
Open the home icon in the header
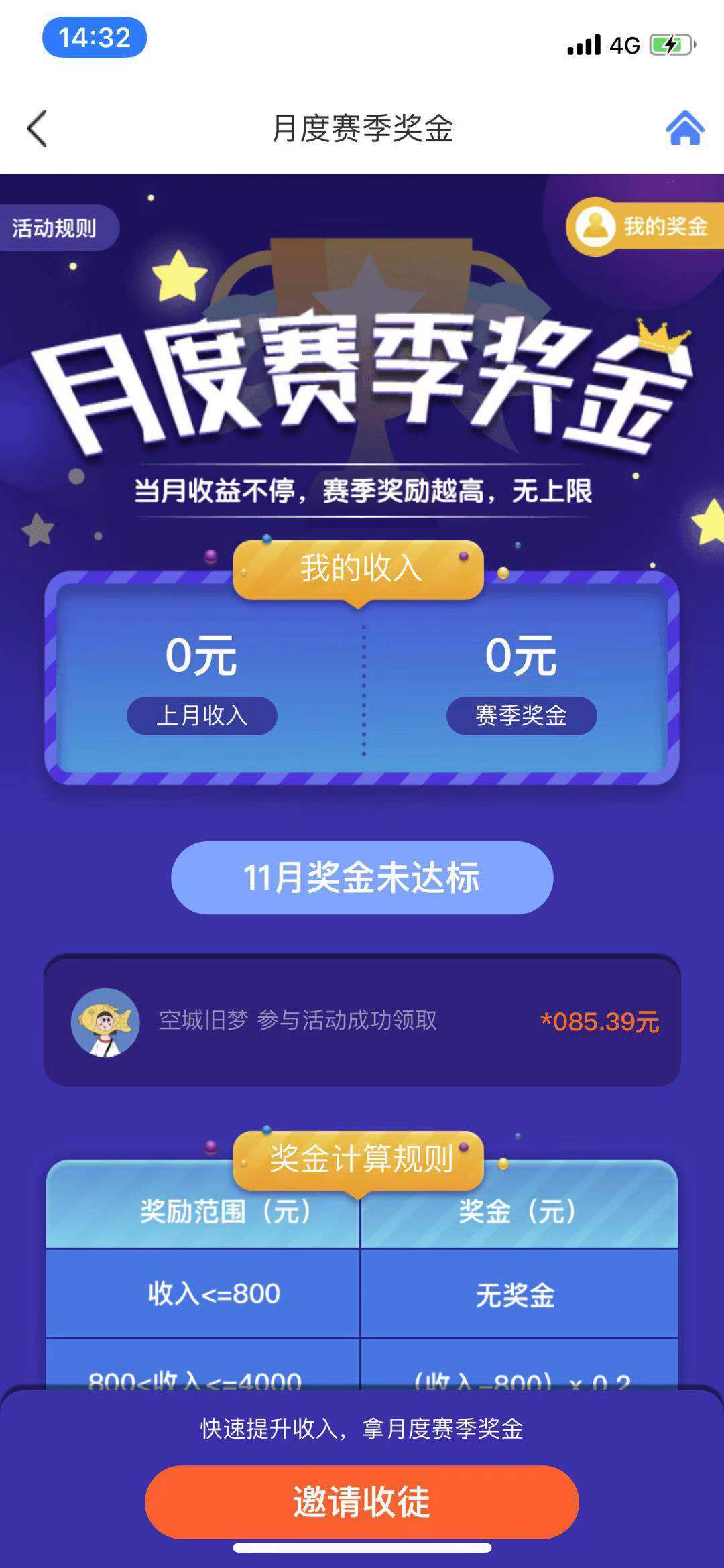(x=684, y=128)
